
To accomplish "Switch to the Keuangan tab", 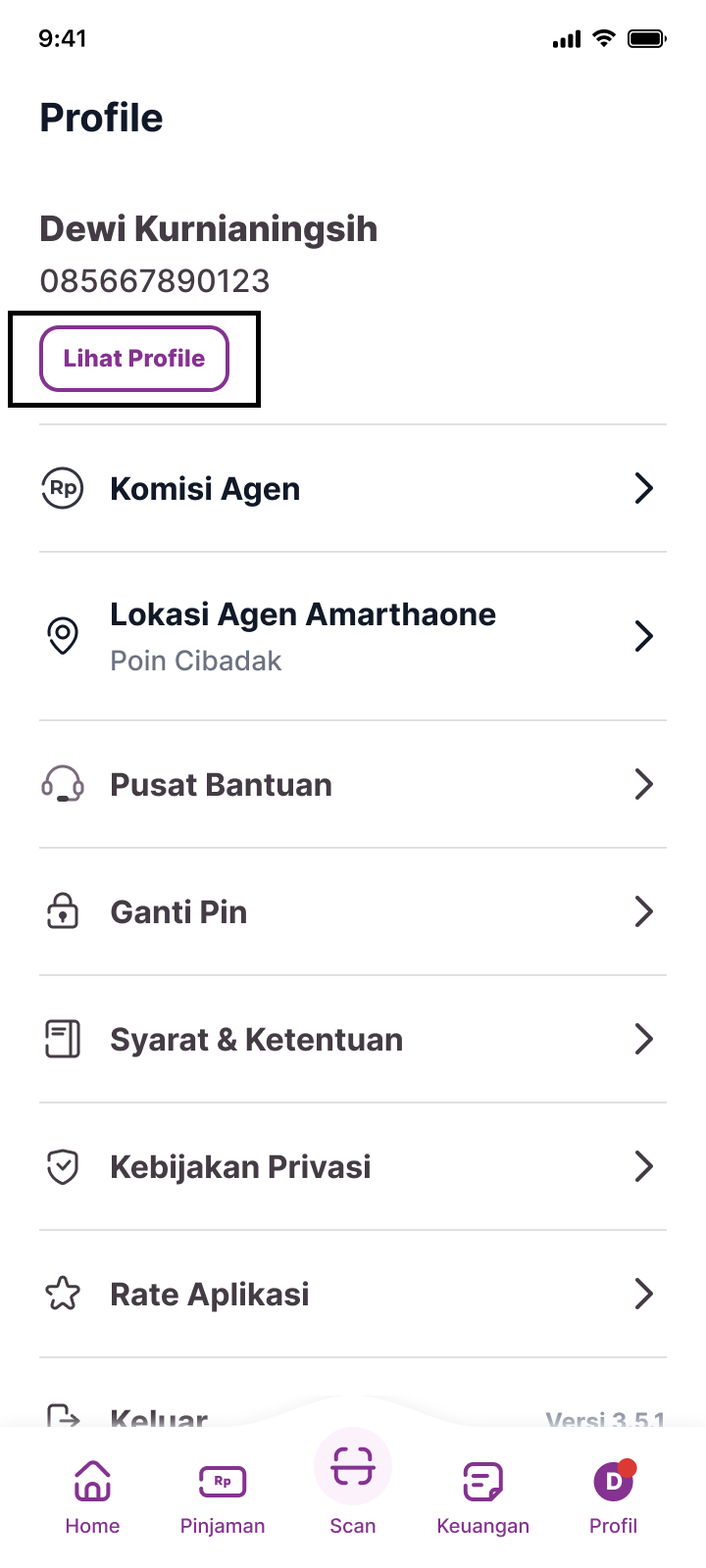I will (x=483, y=1496).
